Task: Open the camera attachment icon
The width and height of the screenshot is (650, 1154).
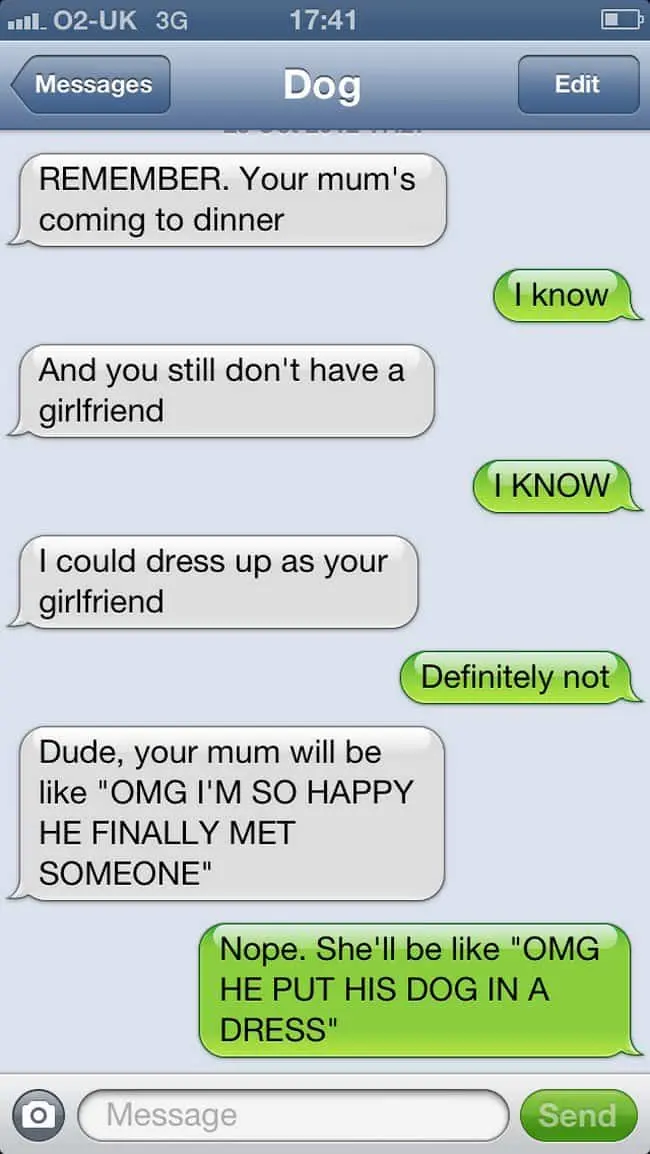Action: click(39, 1115)
